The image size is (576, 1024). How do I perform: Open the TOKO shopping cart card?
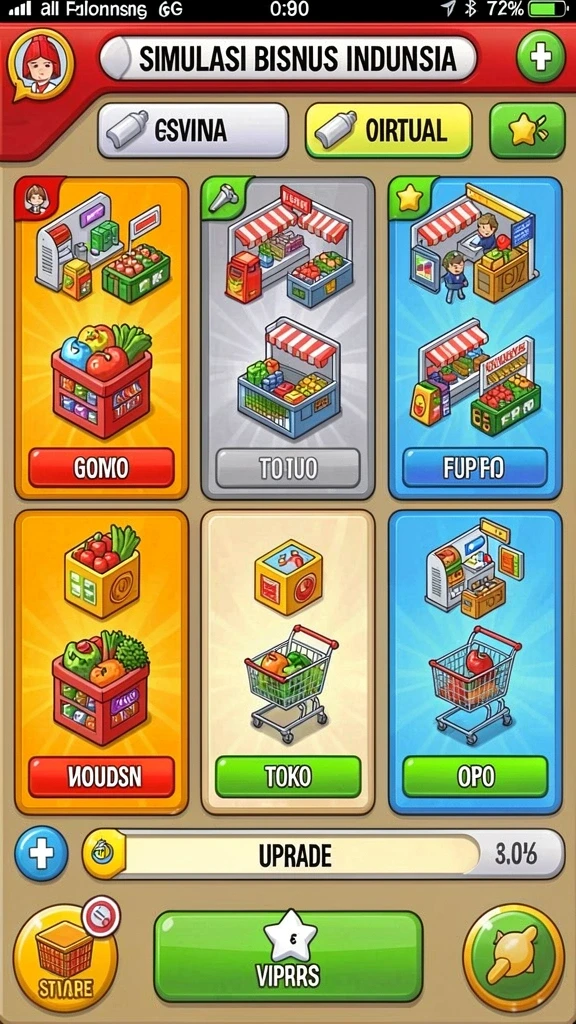pyautogui.click(x=288, y=662)
